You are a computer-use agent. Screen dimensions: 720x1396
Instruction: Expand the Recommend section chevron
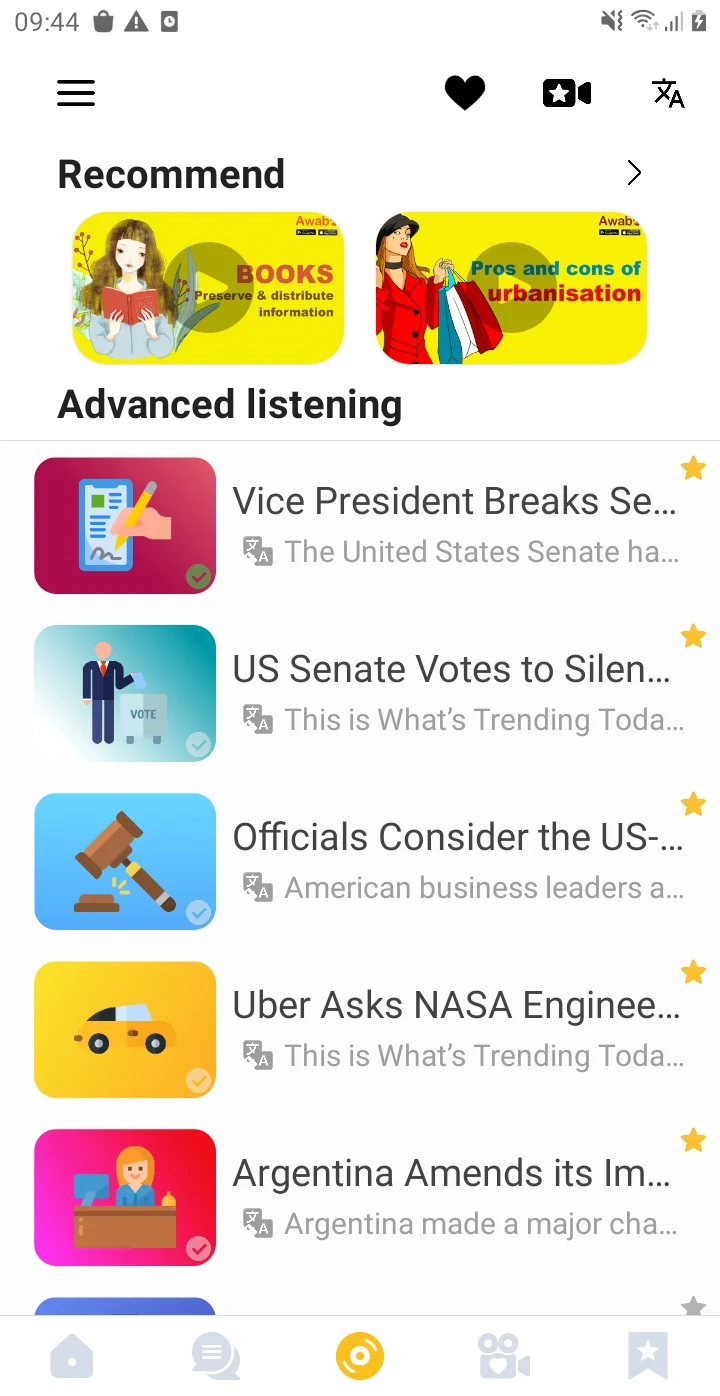coord(633,172)
